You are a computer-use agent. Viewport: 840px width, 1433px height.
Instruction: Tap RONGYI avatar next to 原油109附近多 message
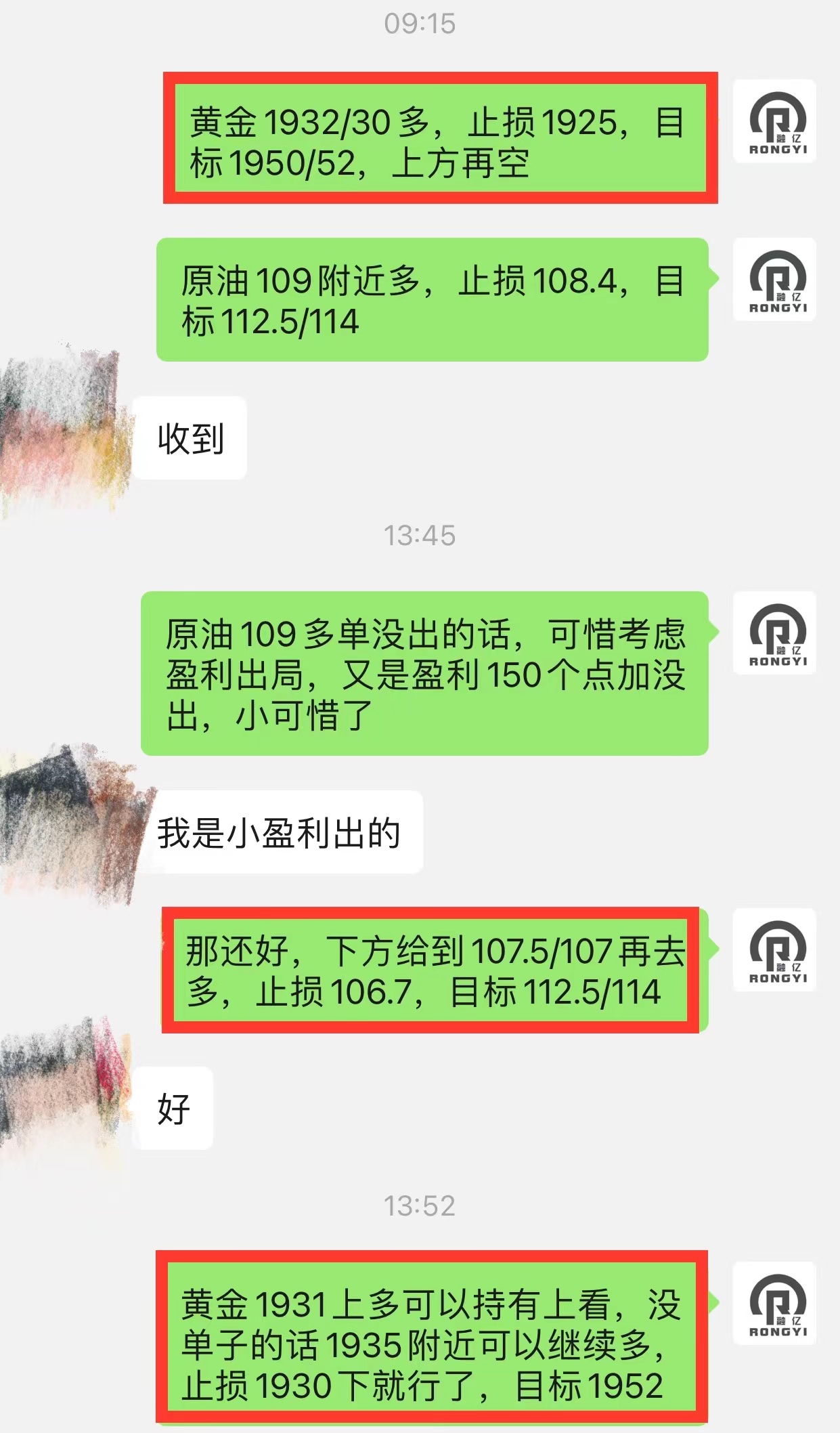coord(774,280)
